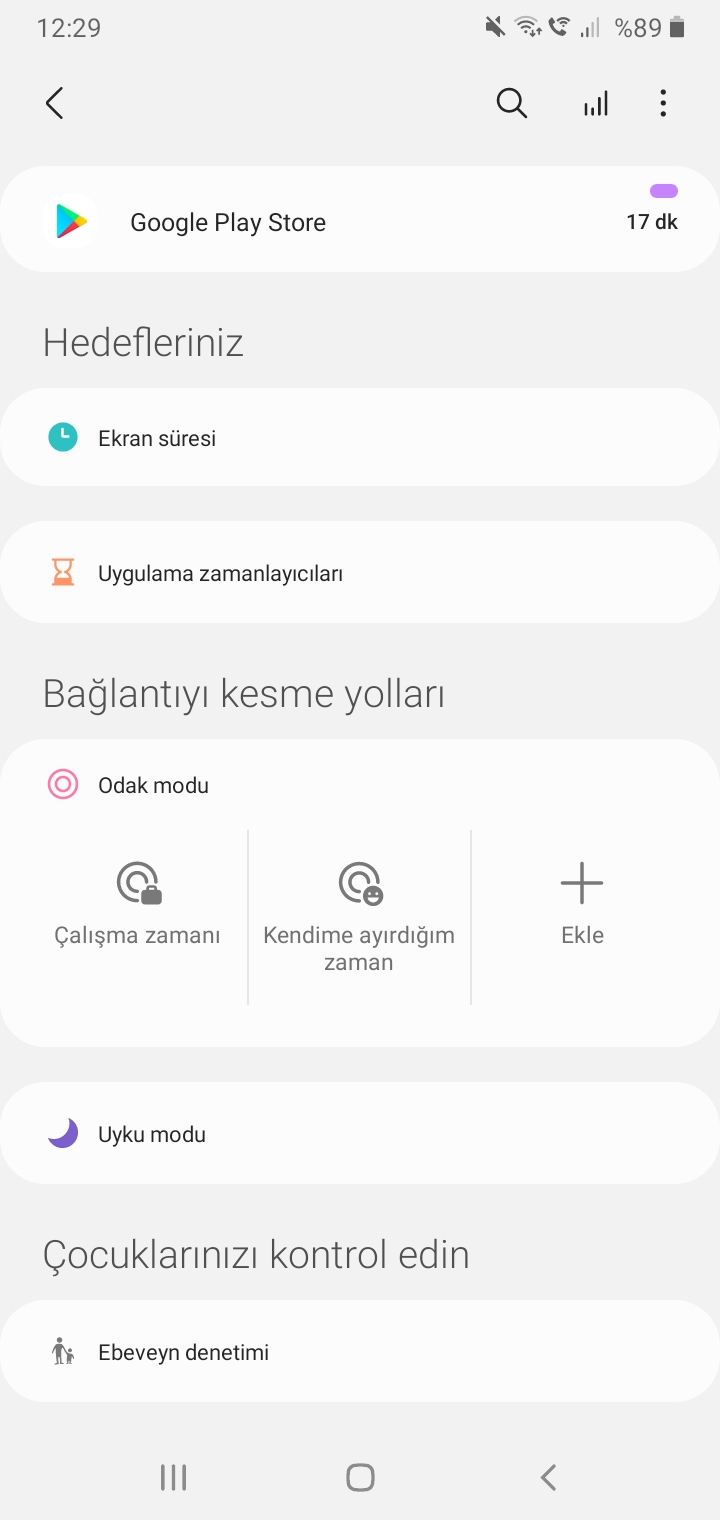Open Uygulama zamanlayıcıları

[360, 574]
